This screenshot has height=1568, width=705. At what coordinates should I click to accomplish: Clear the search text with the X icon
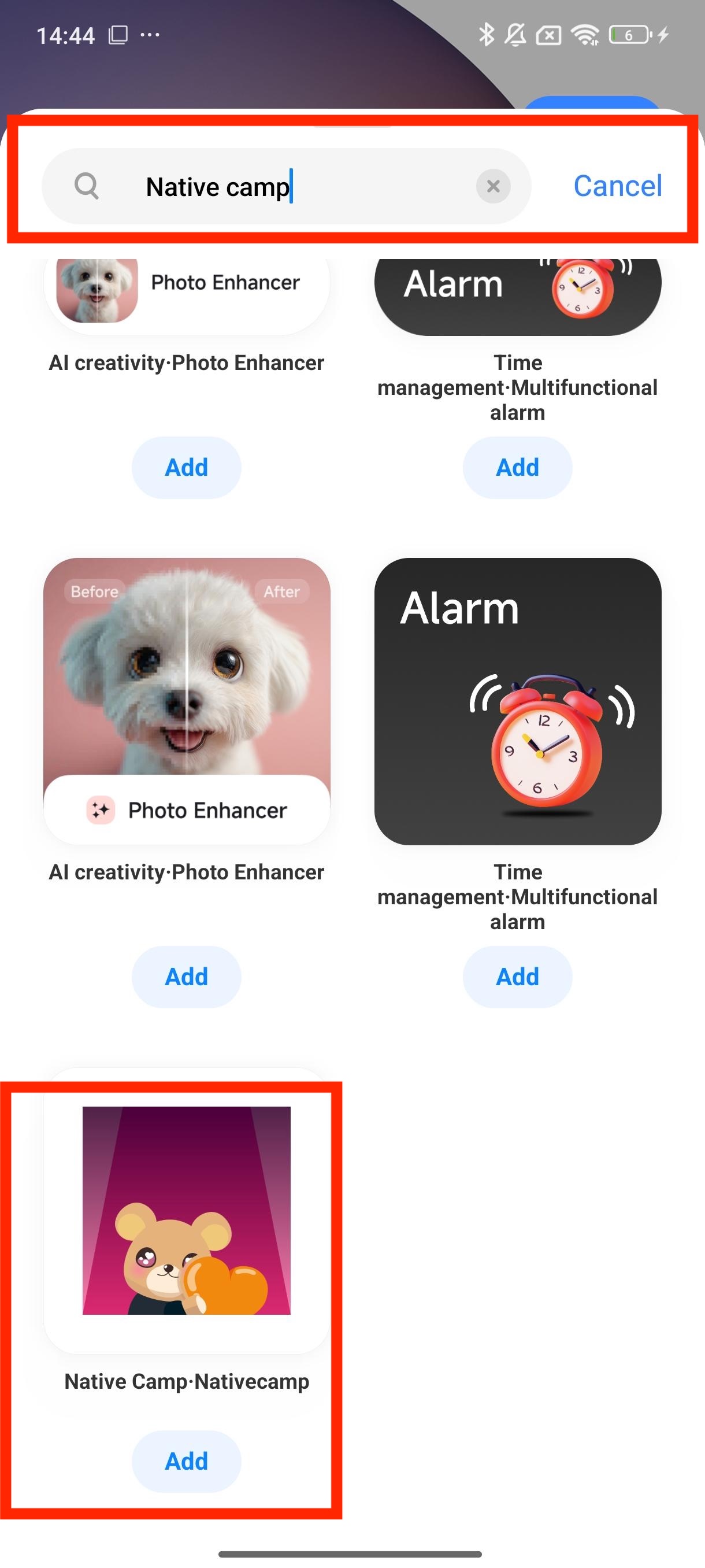click(x=493, y=186)
